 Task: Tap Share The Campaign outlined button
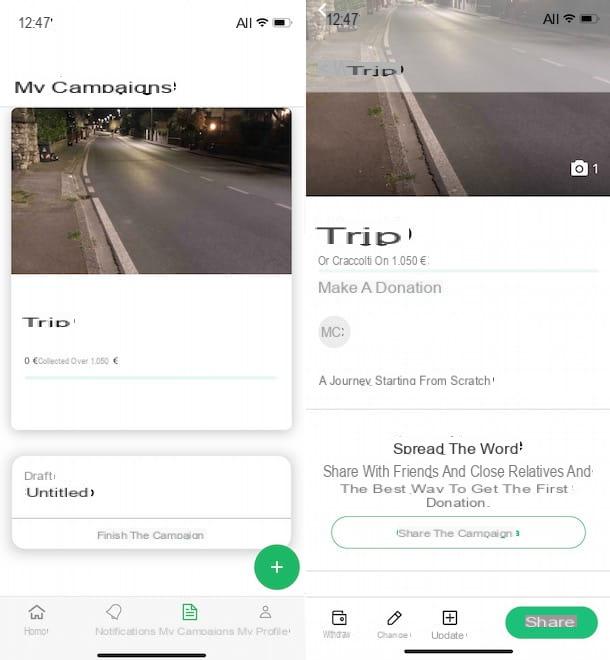[458, 533]
